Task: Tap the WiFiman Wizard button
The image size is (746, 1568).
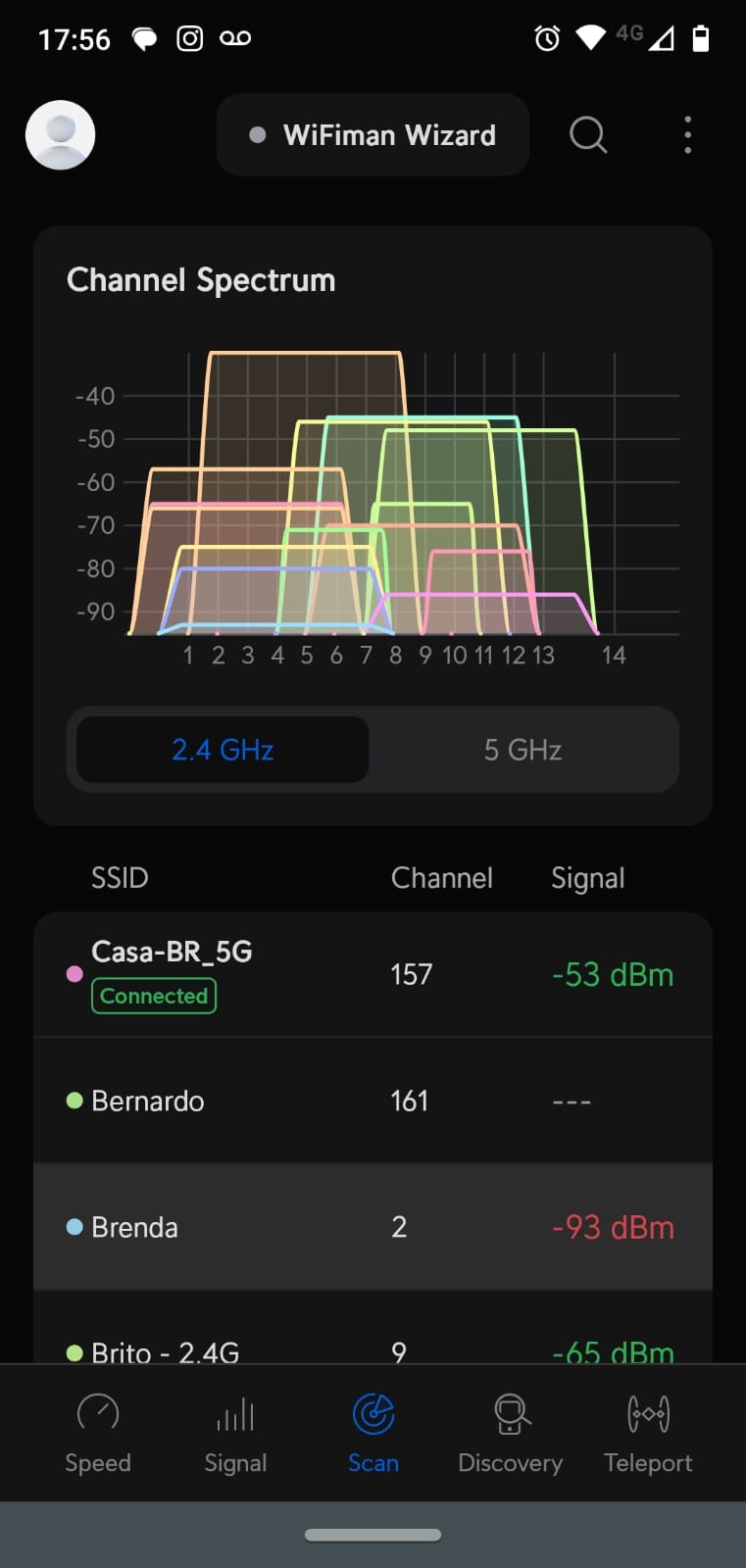Action: point(373,135)
